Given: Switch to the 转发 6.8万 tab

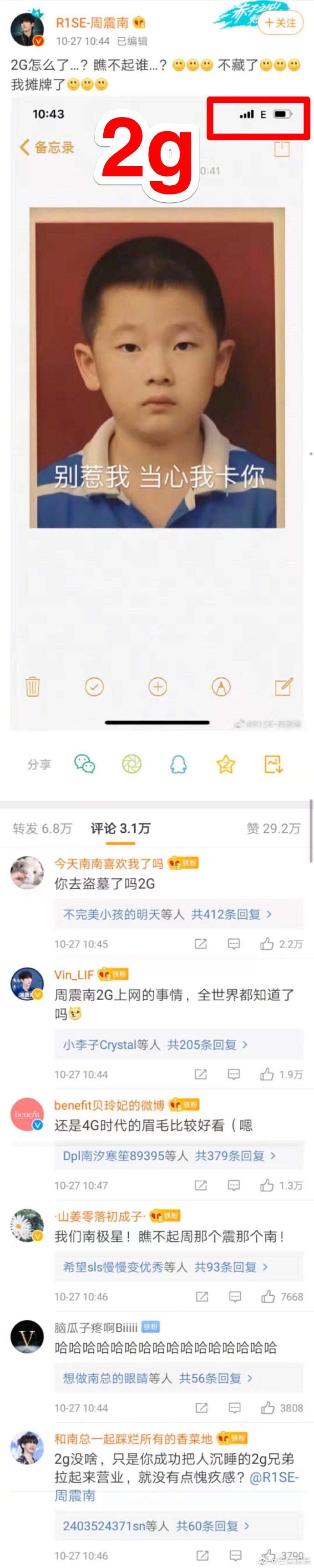Looking at the screenshot, I should point(43,829).
